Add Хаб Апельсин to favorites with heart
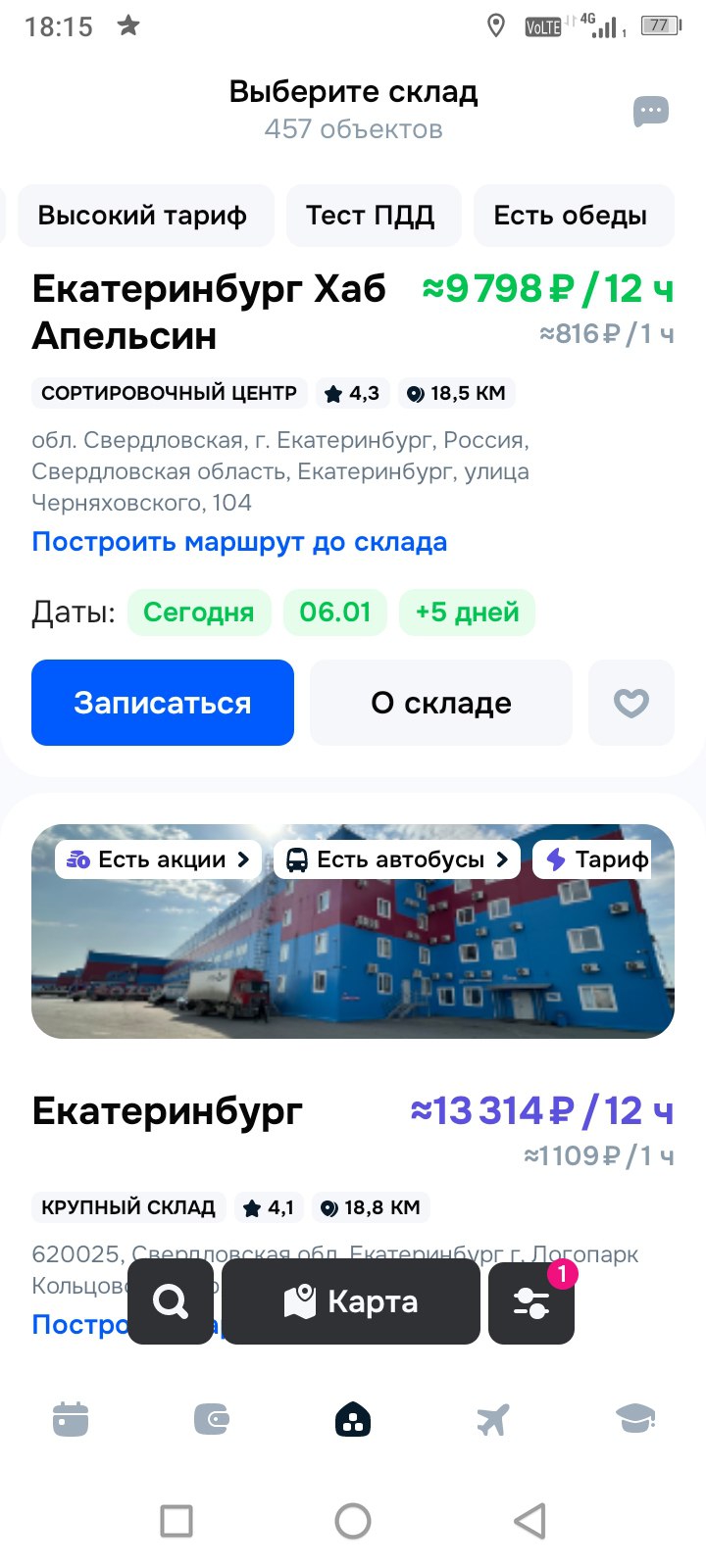 (x=630, y=703)
